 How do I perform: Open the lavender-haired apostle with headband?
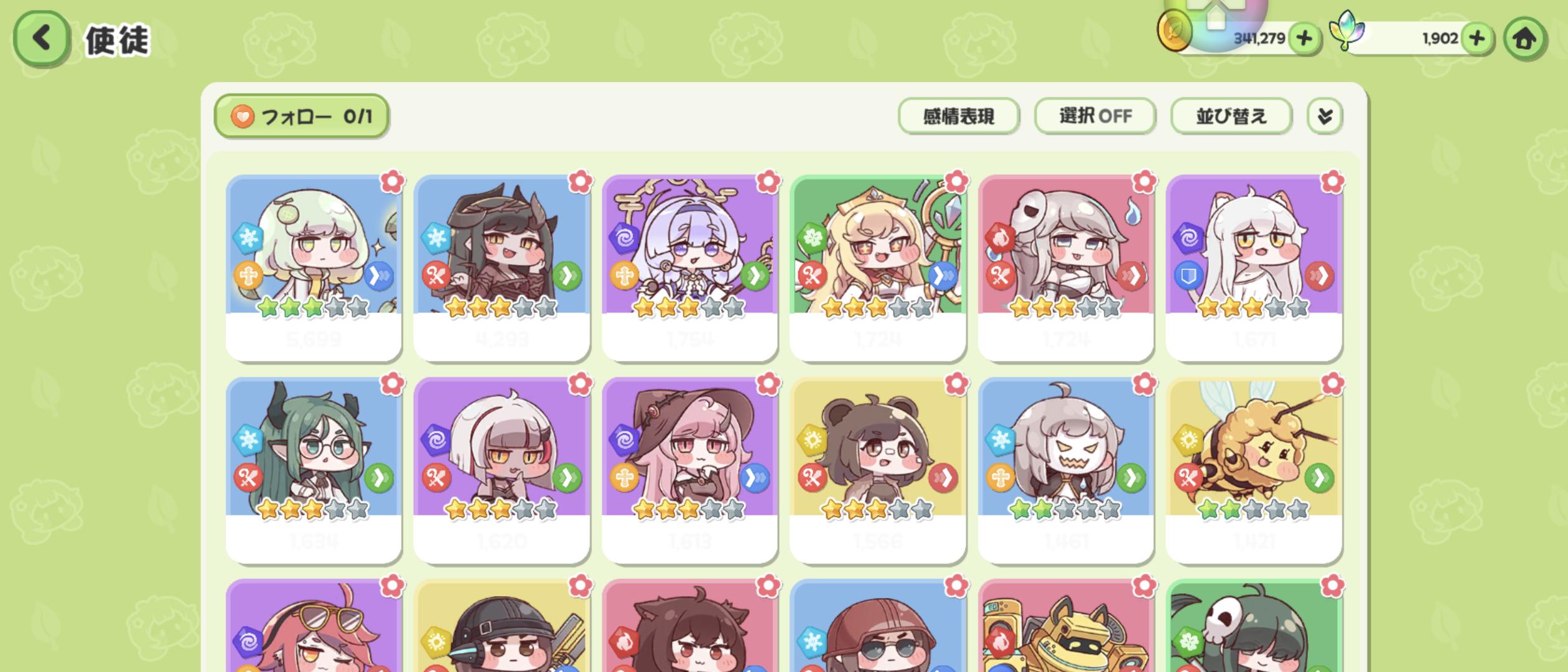point(689,261)
